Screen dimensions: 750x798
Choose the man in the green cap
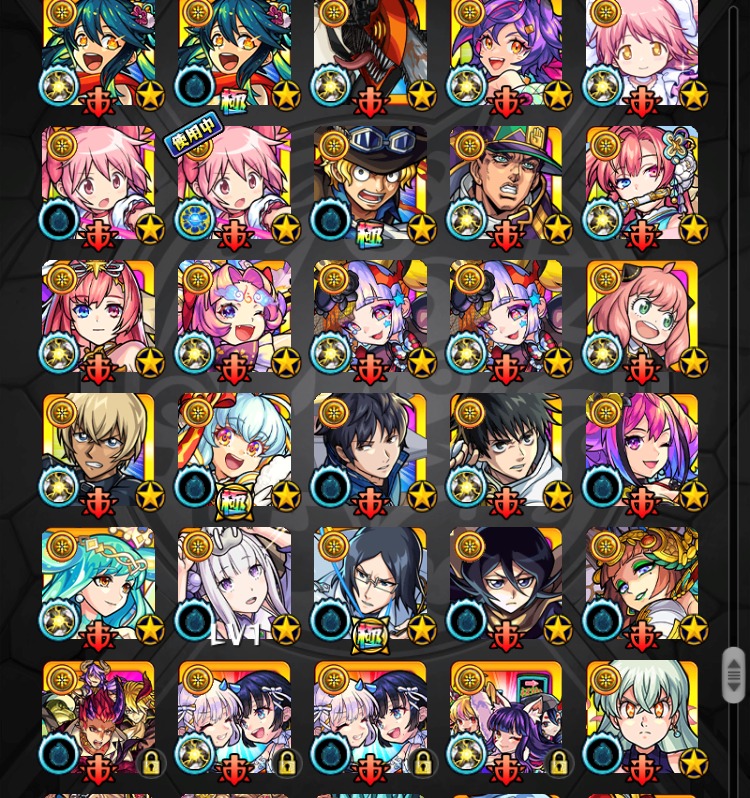pyautogui.click(x=506, y=184)
